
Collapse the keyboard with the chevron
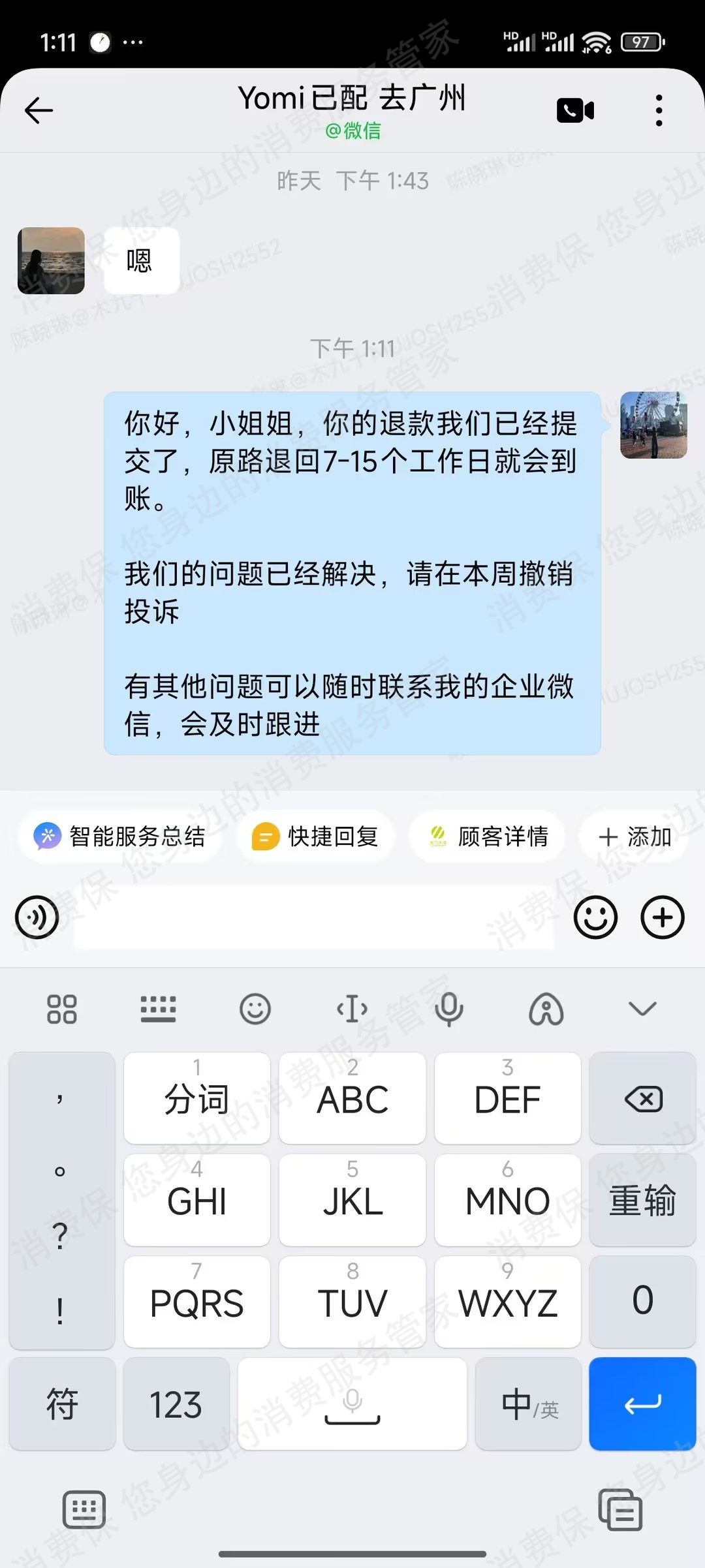click(642, 1009)
